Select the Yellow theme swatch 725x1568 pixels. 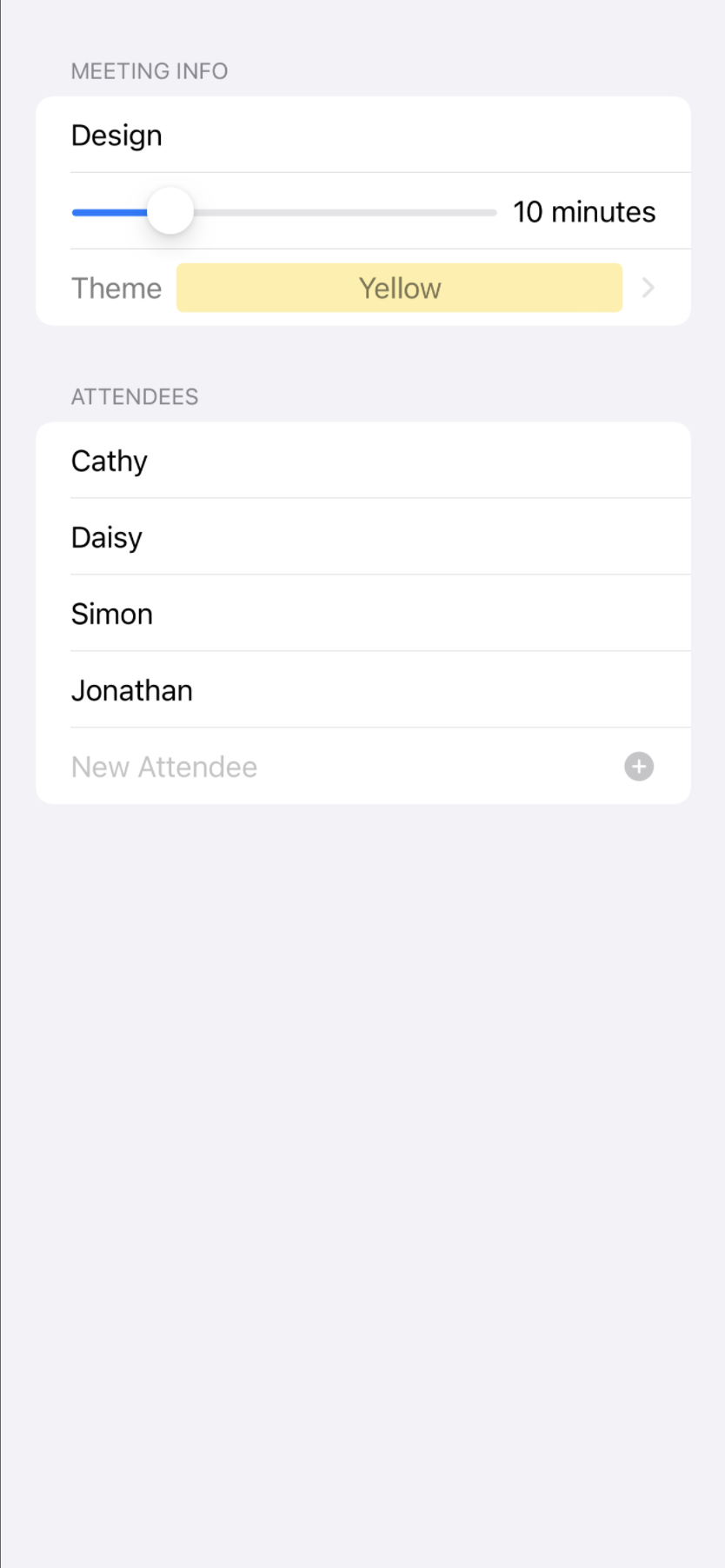(399, 288)
